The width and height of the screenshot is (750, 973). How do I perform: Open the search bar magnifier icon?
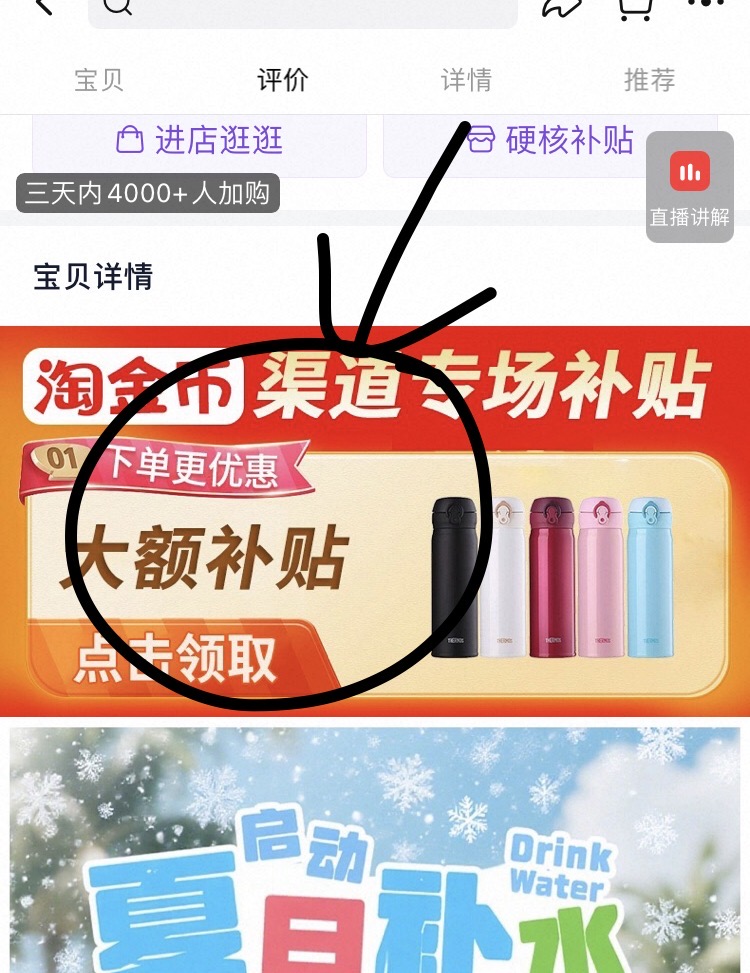(118, 8)
